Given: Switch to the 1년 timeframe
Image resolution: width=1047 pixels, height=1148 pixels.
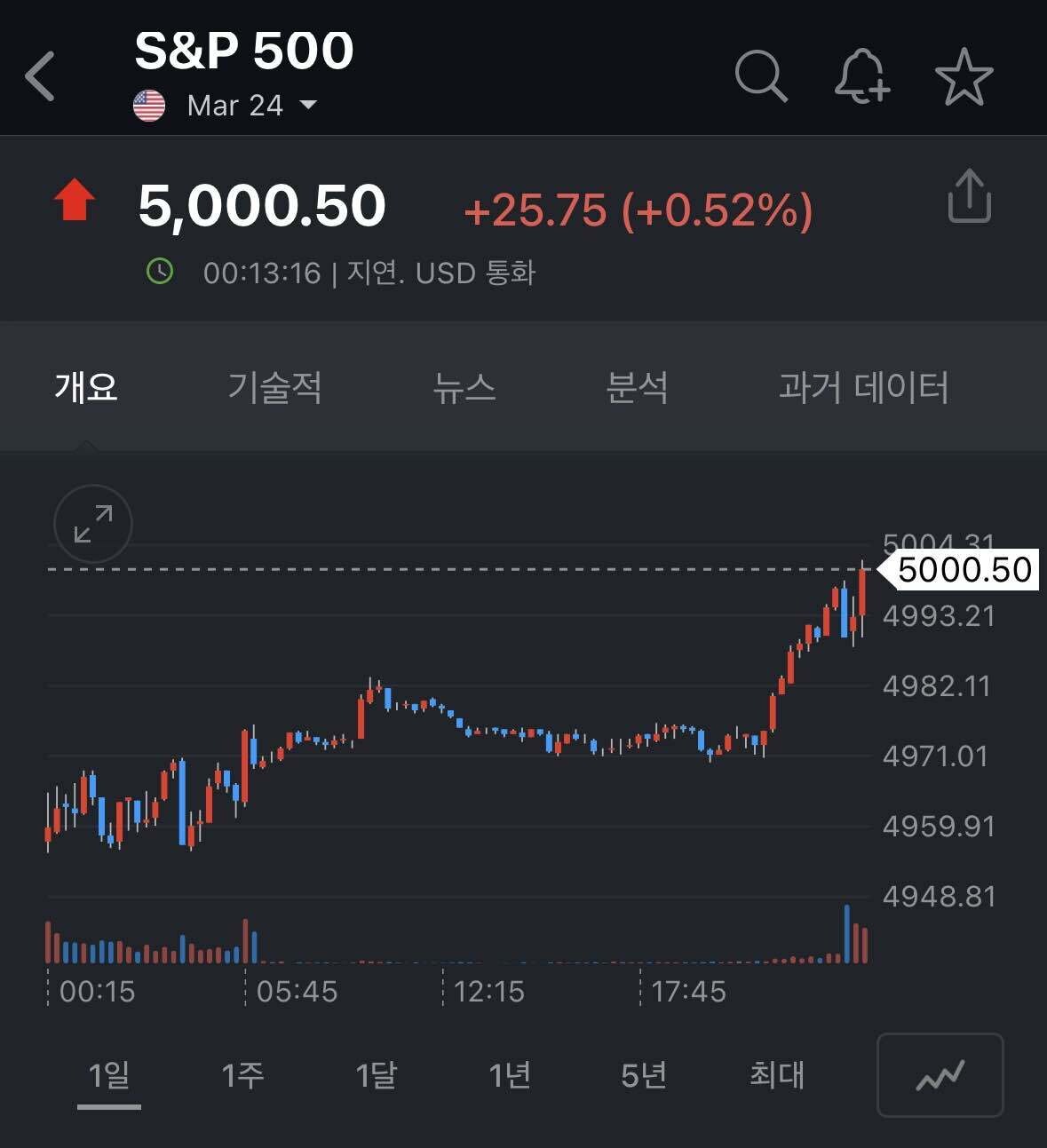Looking at the screenshot, I should (509, 1075).
